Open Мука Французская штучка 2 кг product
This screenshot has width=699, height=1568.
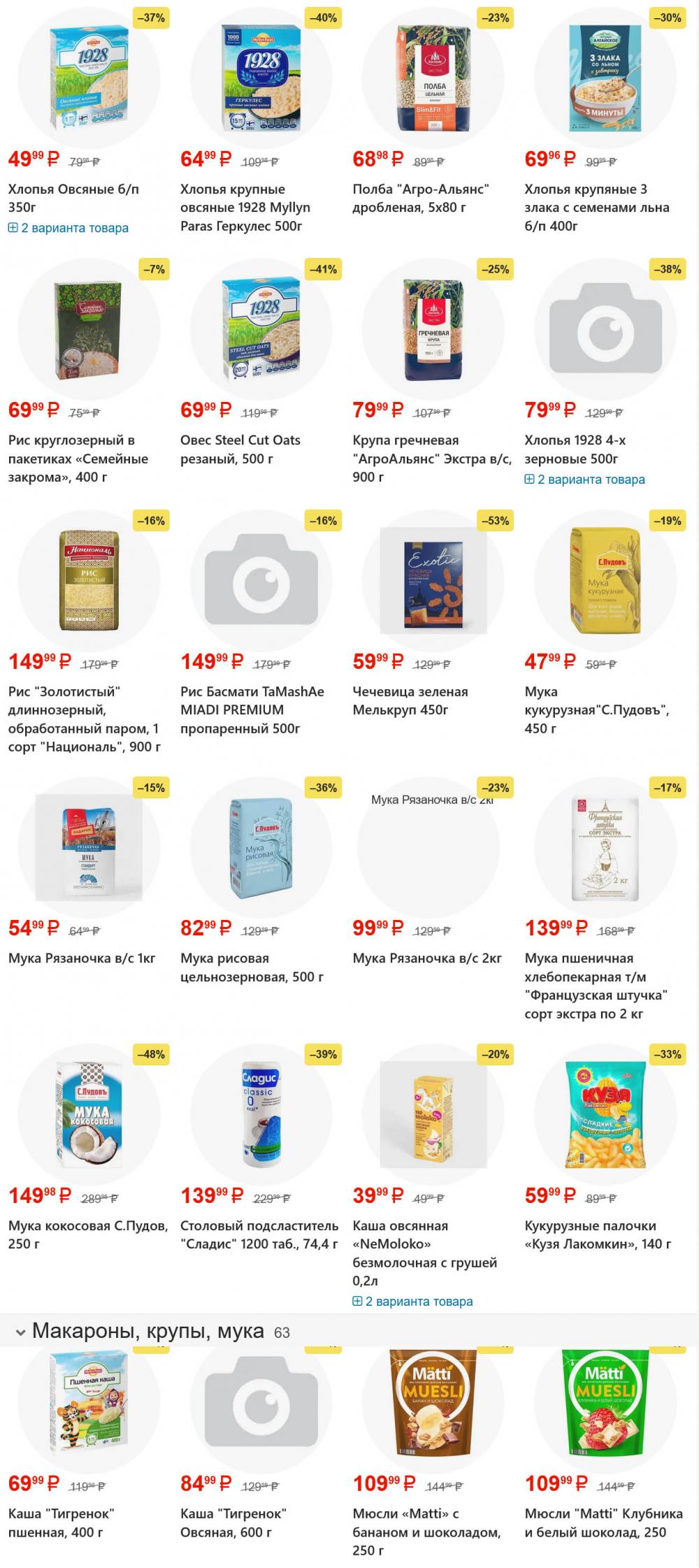click(x=596, y=986)
